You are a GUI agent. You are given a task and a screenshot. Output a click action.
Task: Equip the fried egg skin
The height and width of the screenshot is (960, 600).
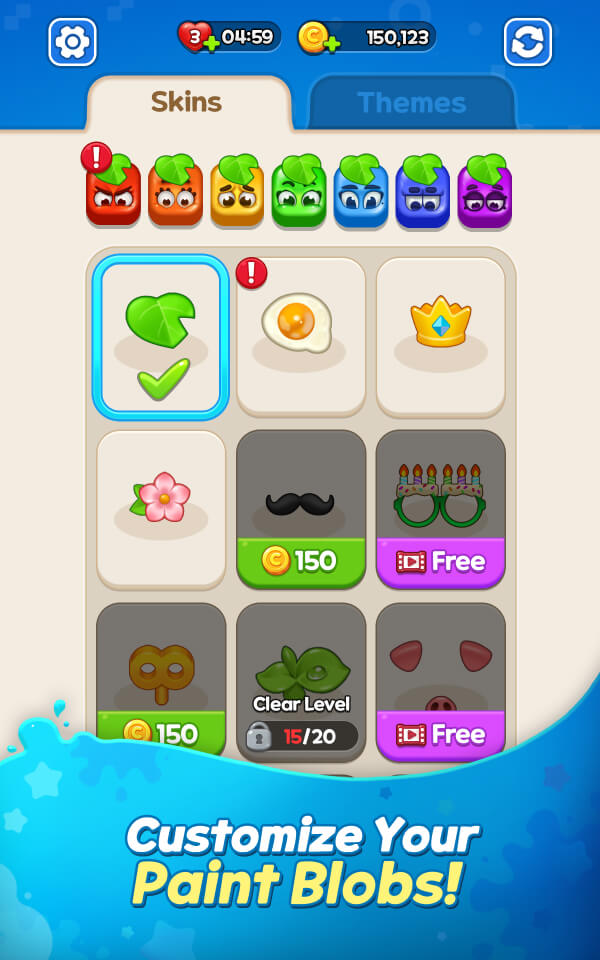pyautogui.click(x=301, y=335)
